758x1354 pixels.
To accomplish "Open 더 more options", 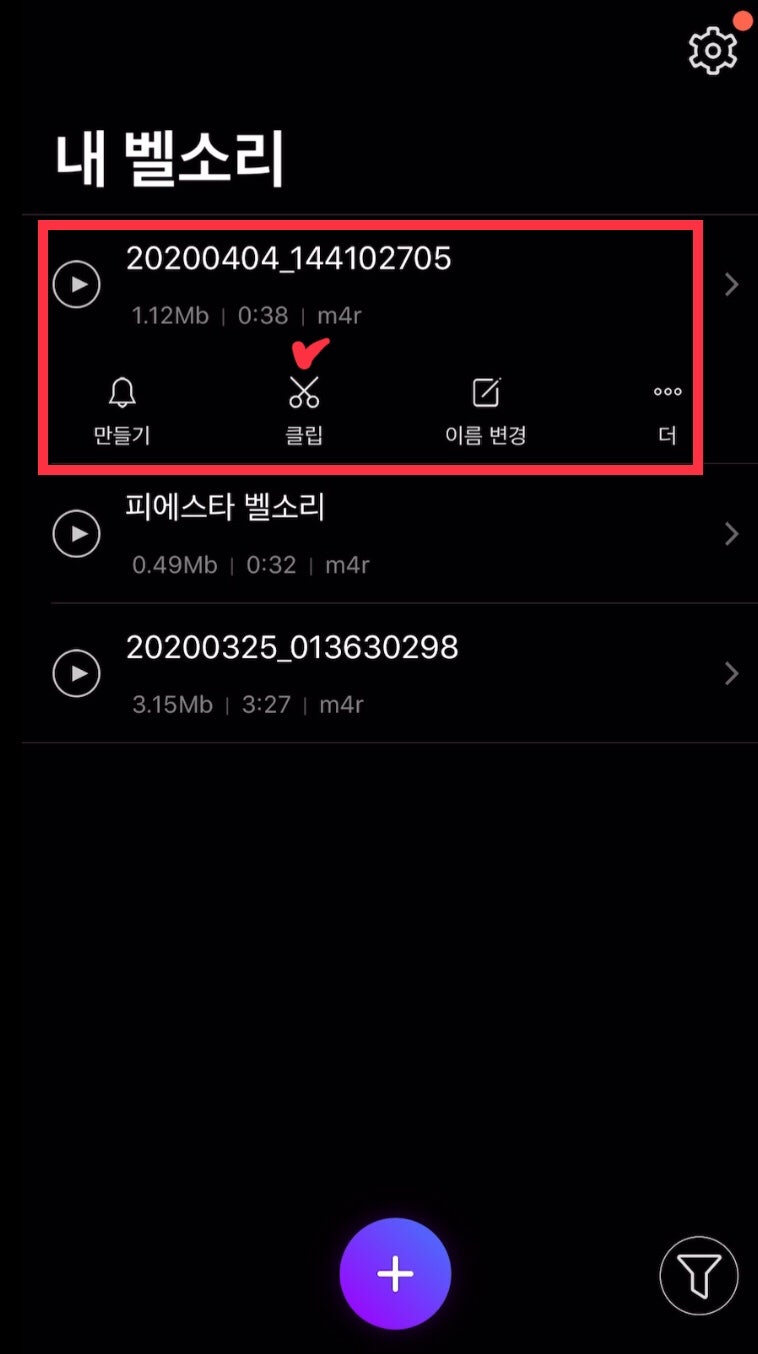I will click(667, 411).
